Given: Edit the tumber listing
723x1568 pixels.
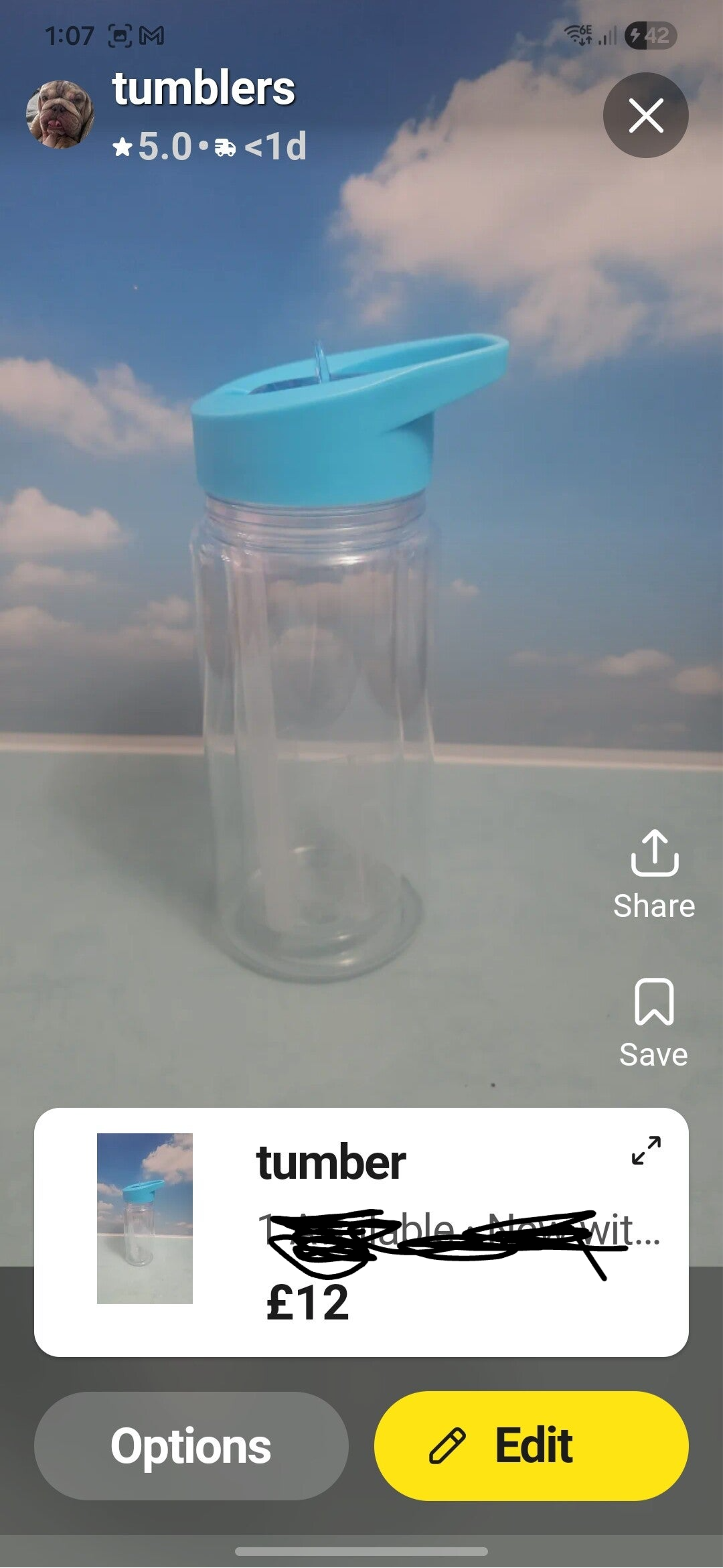Looking at the screenshot, I should (531, 1445).
